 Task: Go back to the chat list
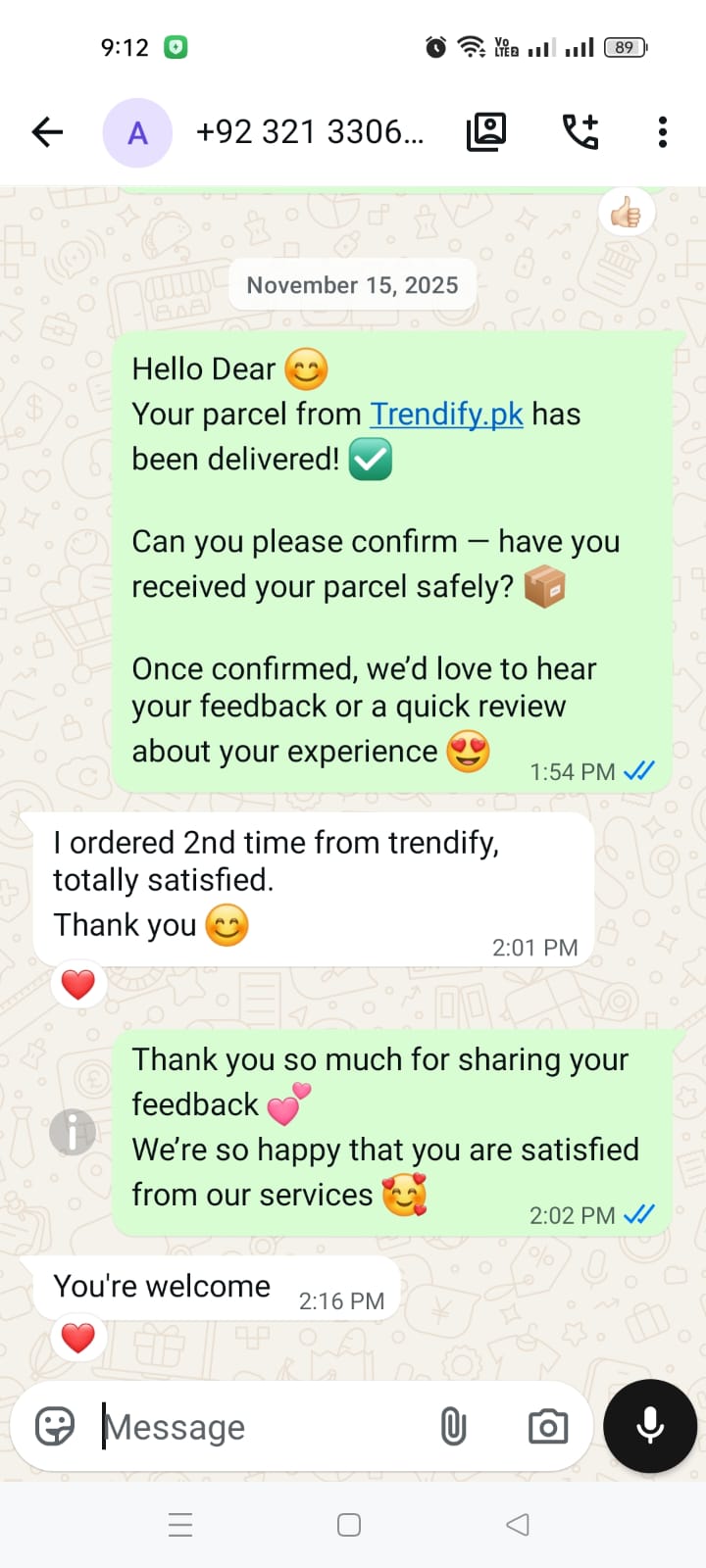tap(47, 131)
